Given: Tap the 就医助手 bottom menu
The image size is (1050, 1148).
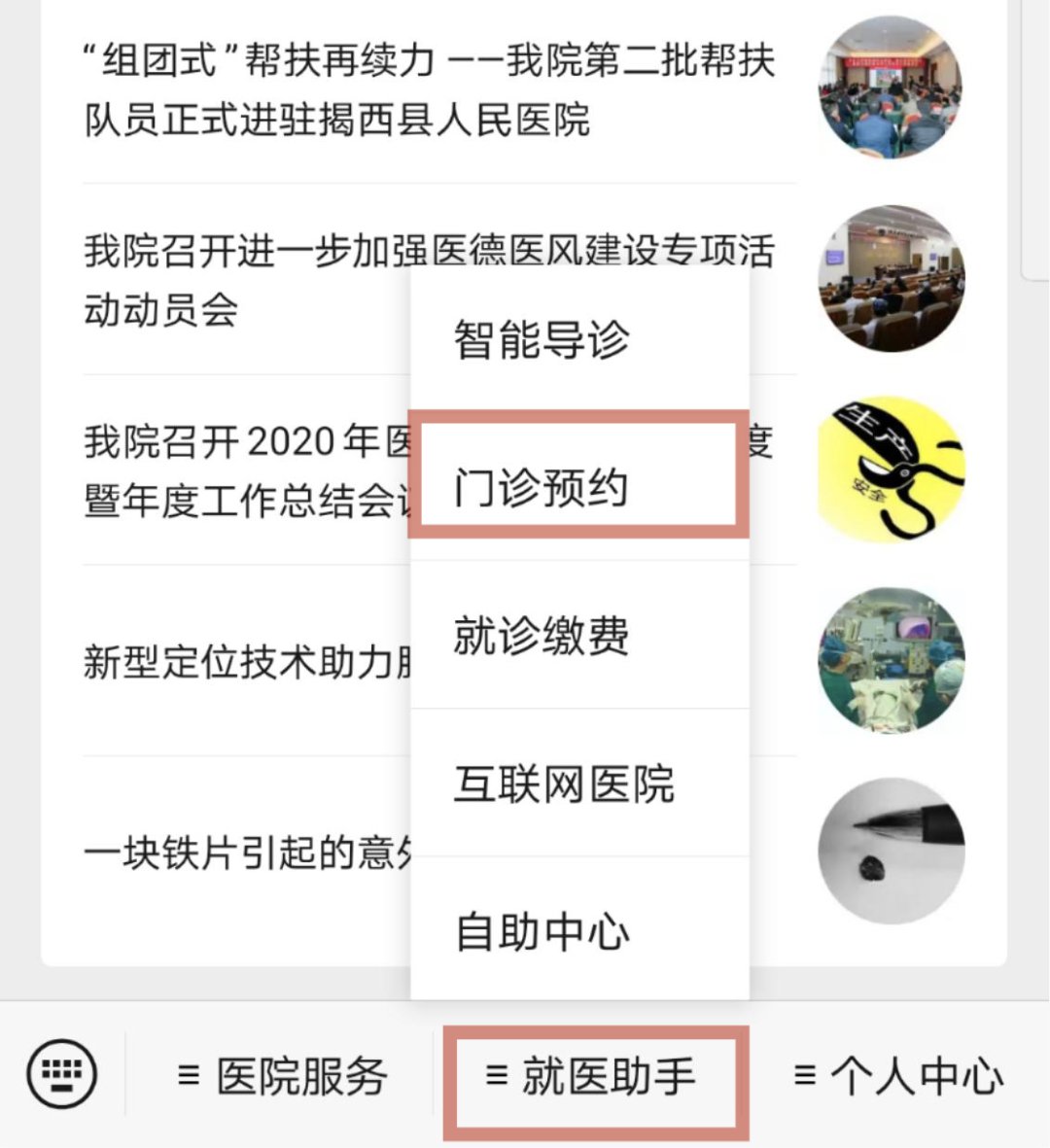Looking at the screenshot, I should (591, 1076).
